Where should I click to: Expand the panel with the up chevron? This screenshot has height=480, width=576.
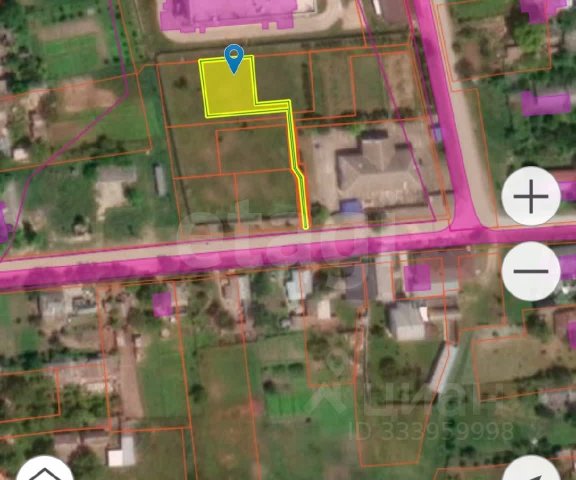(44, 470)
